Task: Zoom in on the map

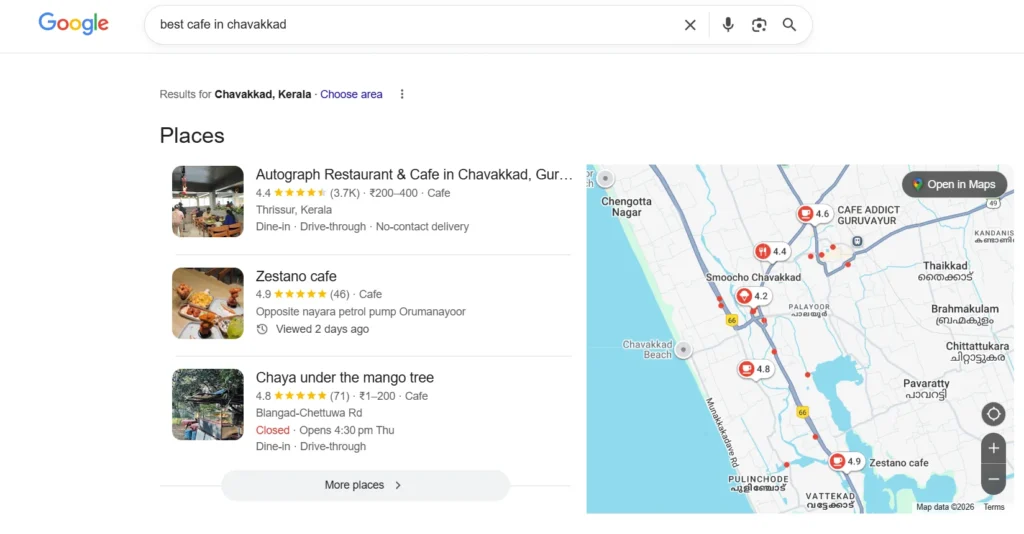Action: point(993,448)
